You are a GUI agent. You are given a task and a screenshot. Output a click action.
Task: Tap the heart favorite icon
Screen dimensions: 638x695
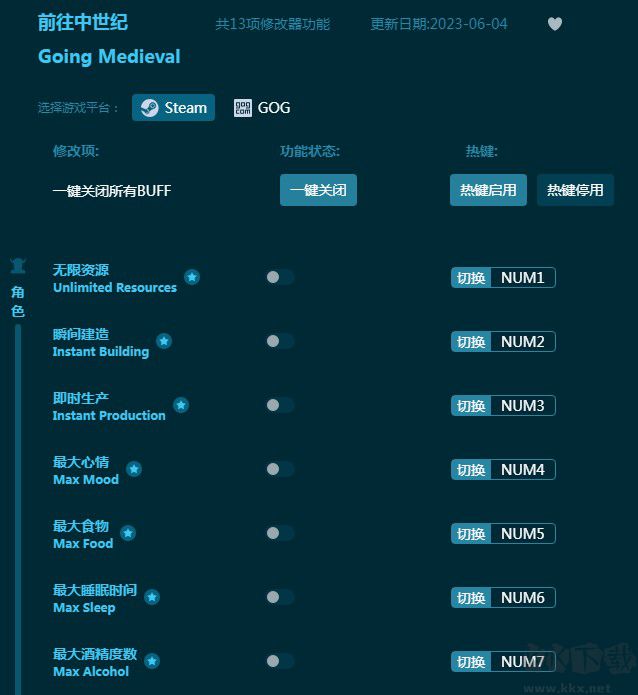(555, 24)
